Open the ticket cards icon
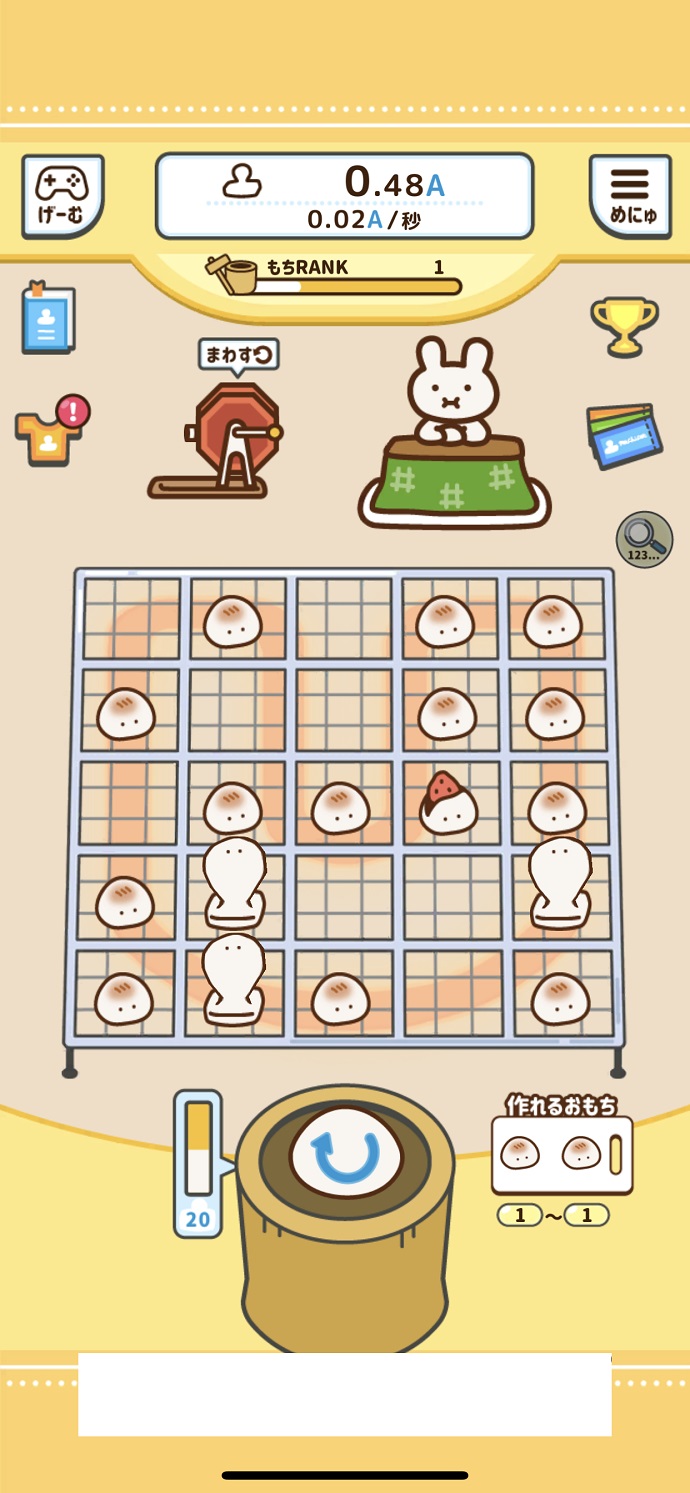Image resolution: width=690 pixels, height=1493 pixels. pos(624,435)
